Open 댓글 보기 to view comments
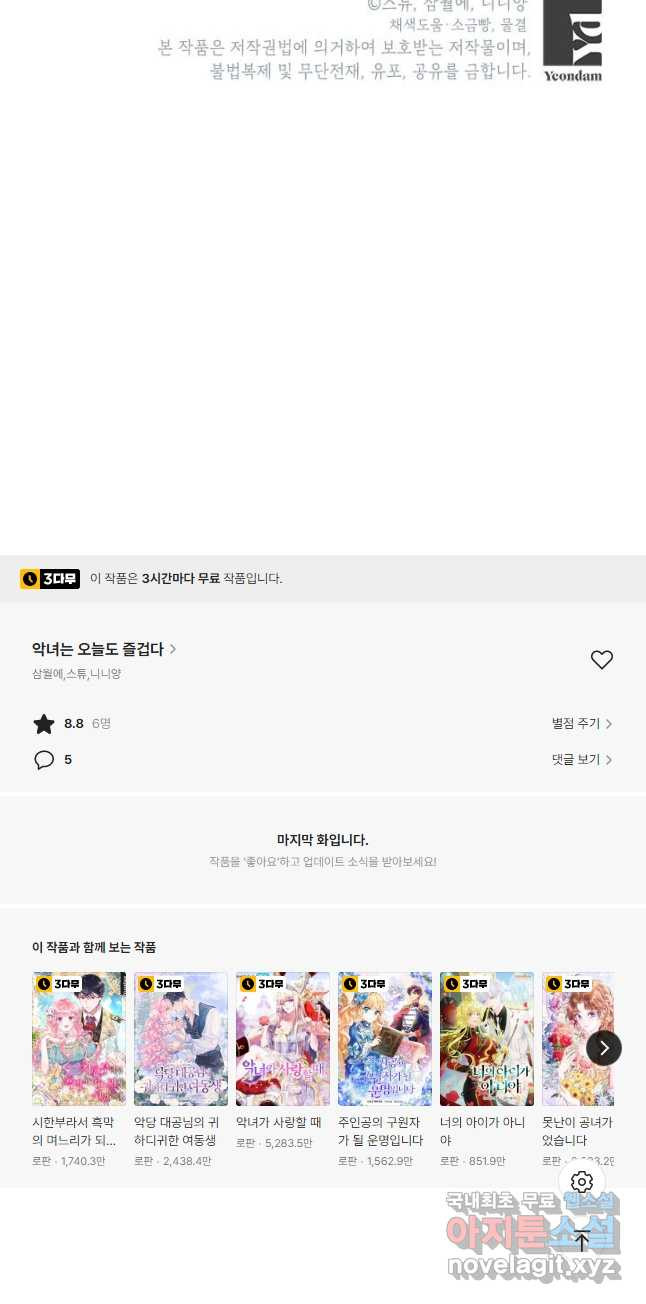The height and width of the screenshot is (1304, 646). point(581,760)
